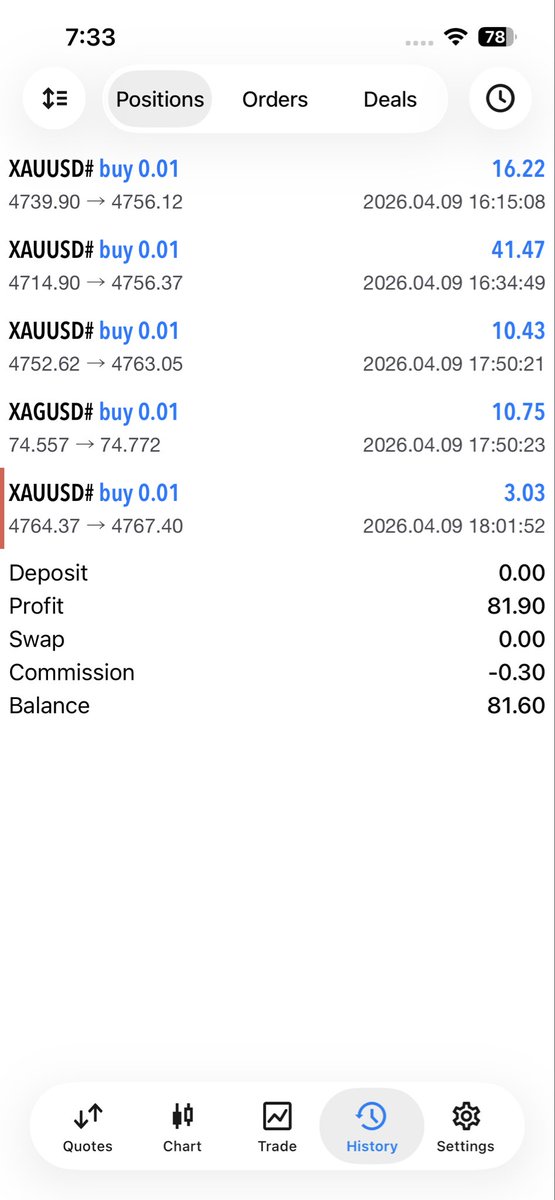Switch to the Deals segment
Image resolution: width=555 pixels, height=1200 pixels.
(x=390, y=99)
